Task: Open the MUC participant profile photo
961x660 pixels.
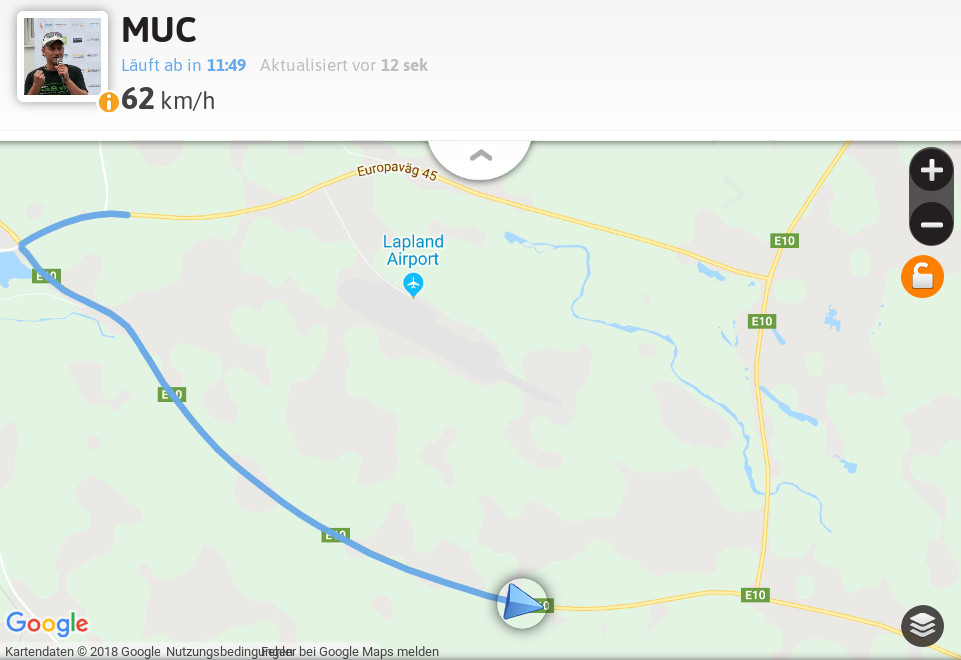Action: (x=62, y=56)
